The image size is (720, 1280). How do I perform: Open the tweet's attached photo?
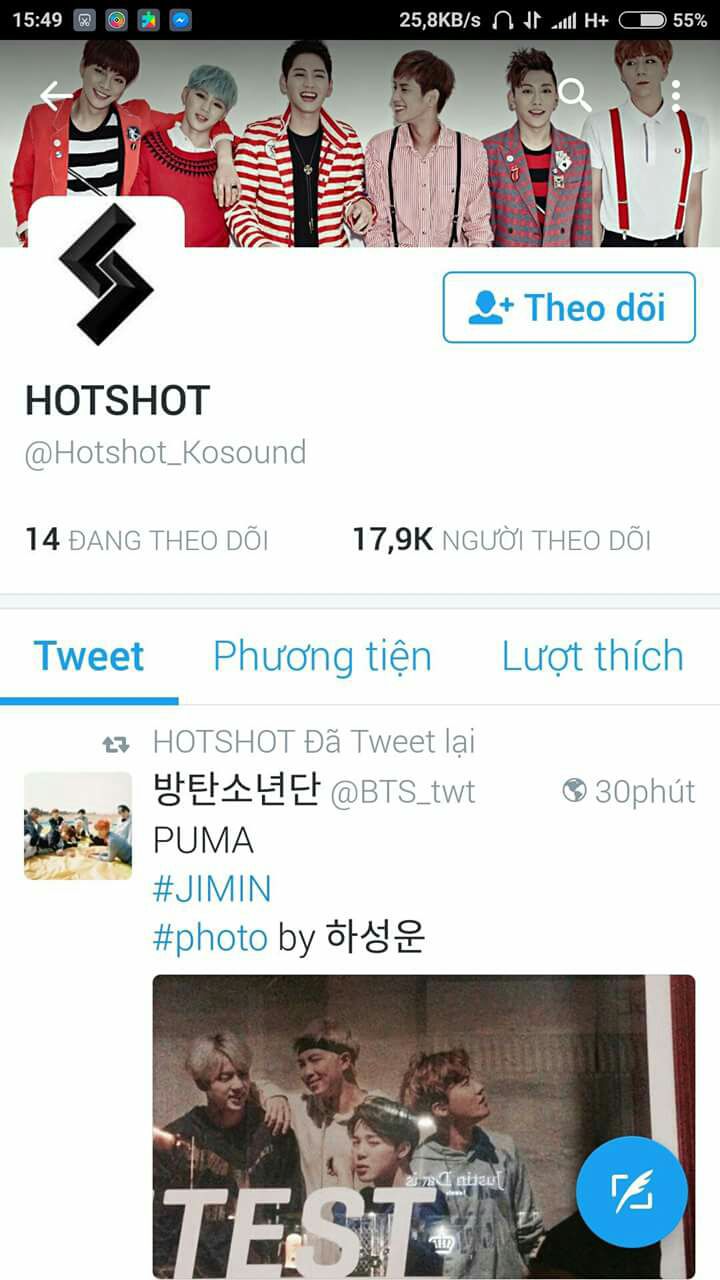[x=424, y=1127]
